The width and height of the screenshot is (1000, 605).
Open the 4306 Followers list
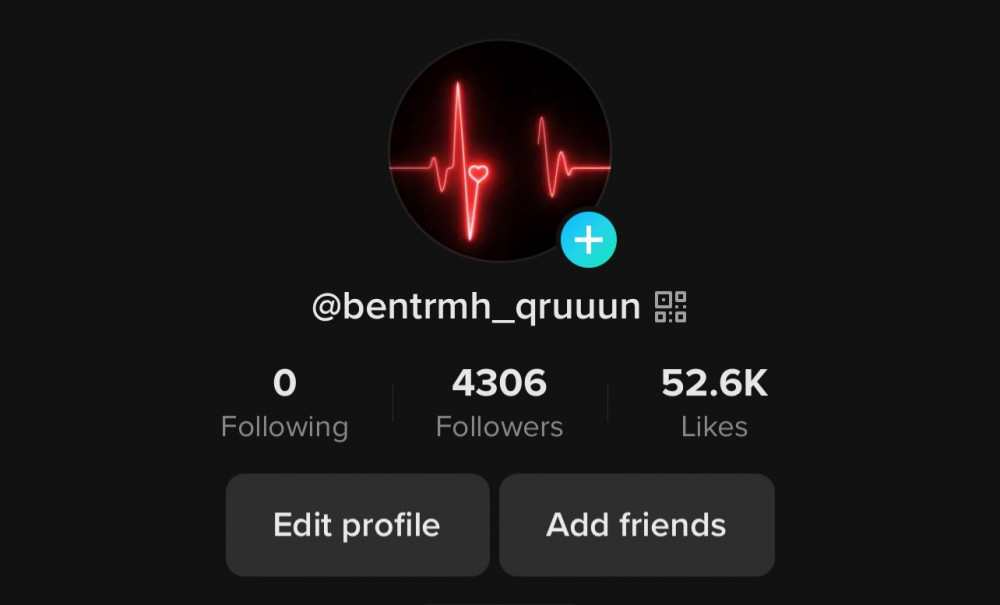tap(499, 403)
